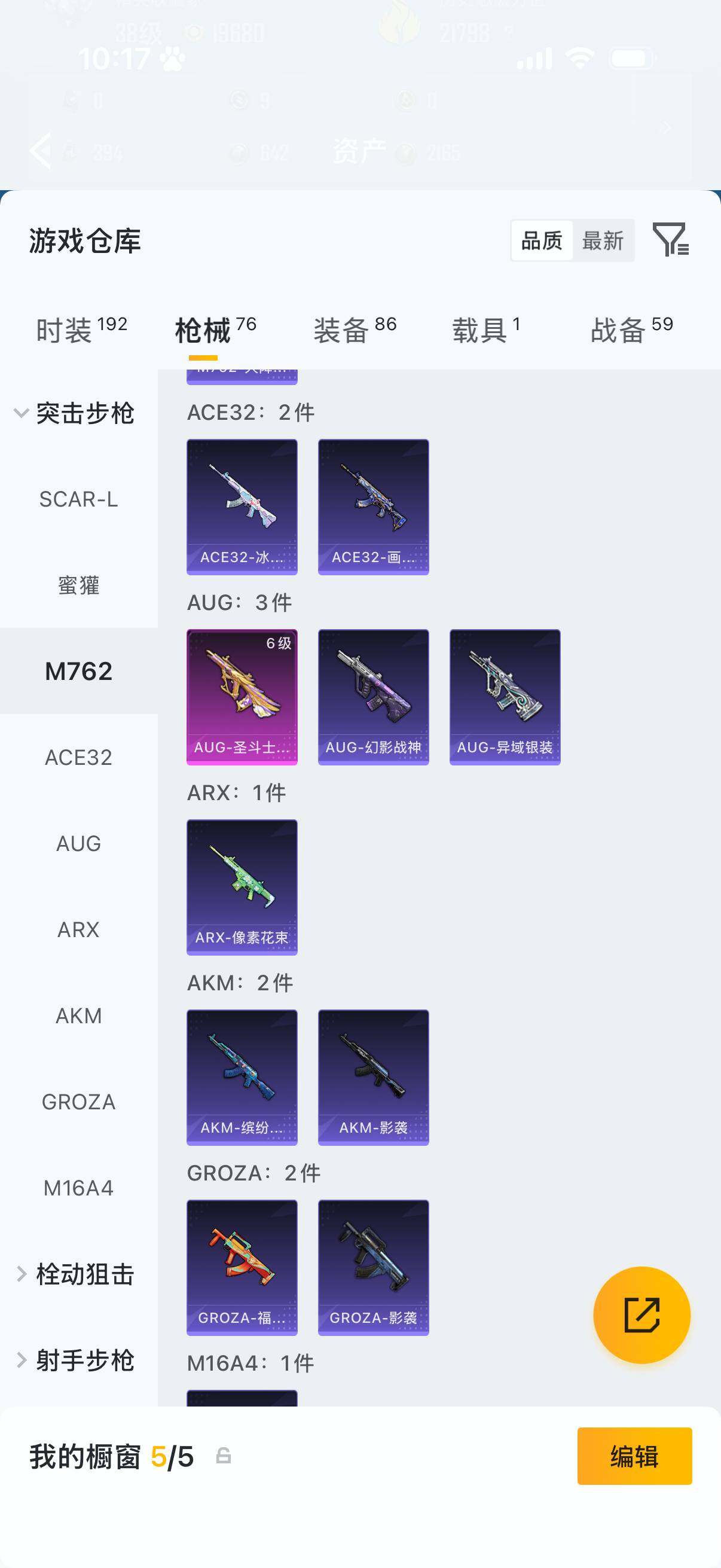This screenshot has height=1568, width=721.
Task: View the AUG-幻影战神 skin card
Action: coord(373,697)
